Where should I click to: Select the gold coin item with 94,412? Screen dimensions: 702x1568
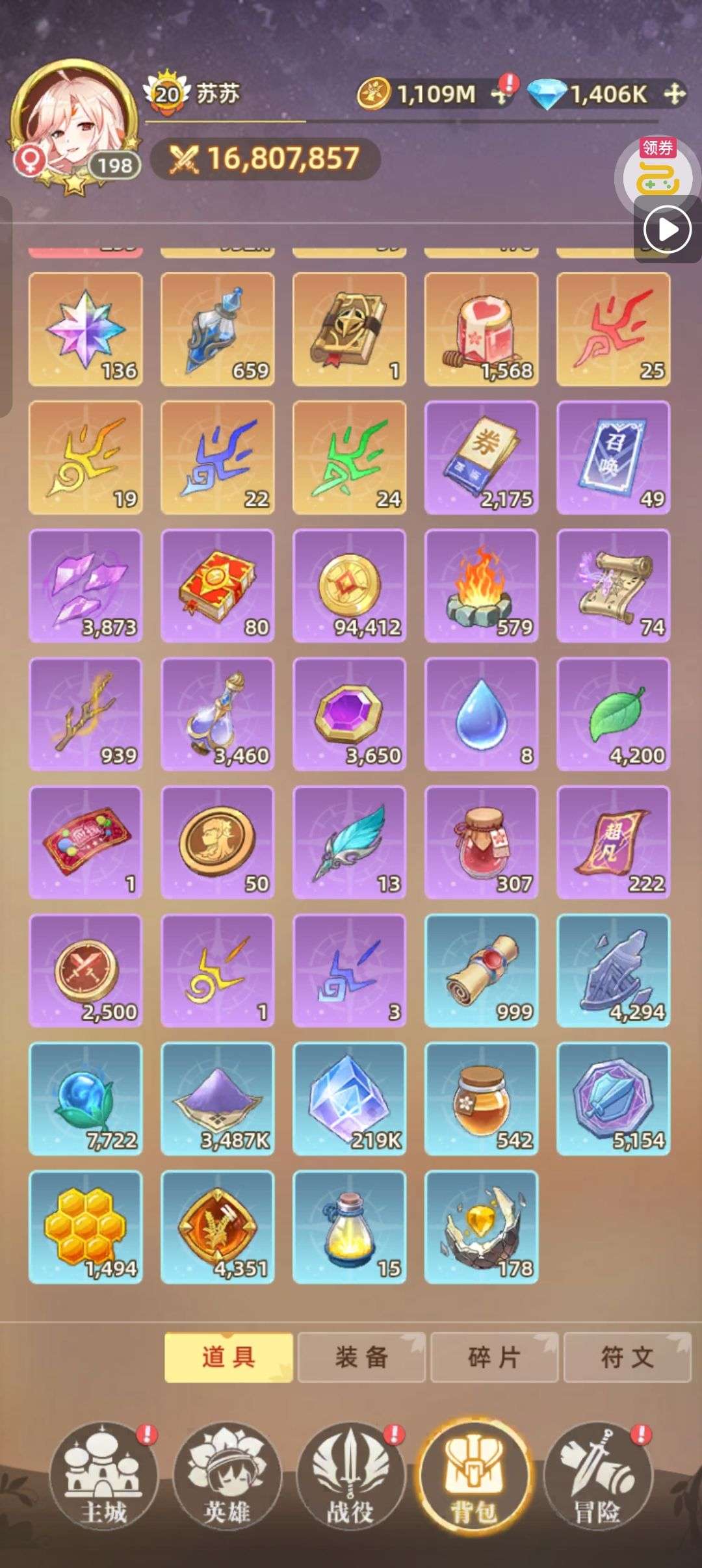(x=350, y=586)
